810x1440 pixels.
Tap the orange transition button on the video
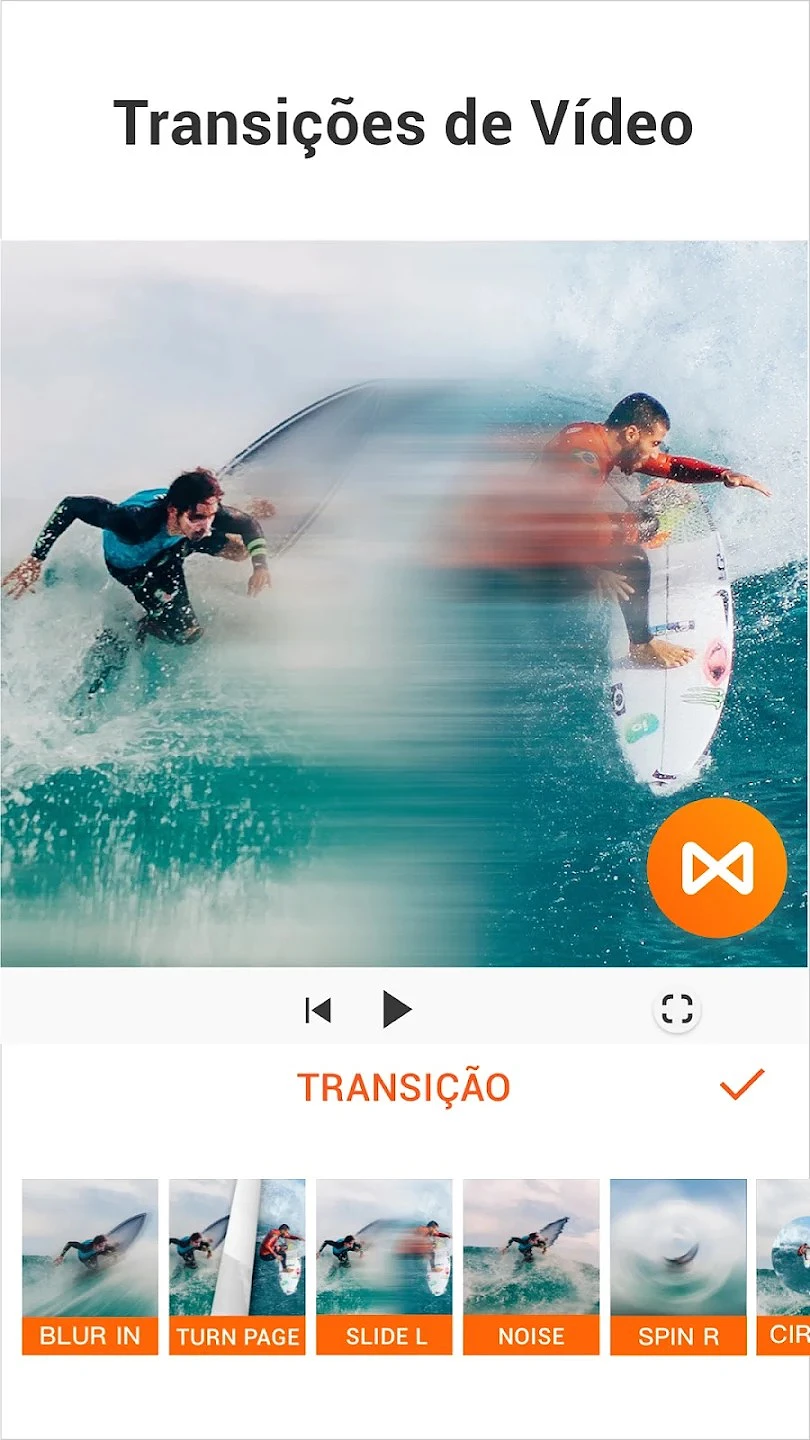click(x=717, y=868)
